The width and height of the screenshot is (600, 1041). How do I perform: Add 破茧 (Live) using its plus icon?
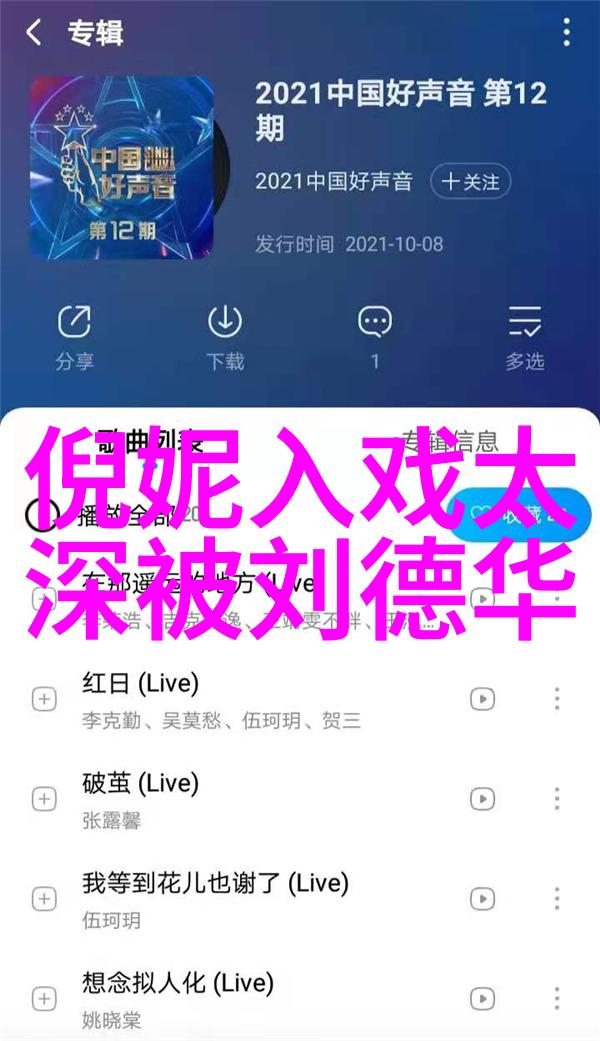[x=44, y=798]
